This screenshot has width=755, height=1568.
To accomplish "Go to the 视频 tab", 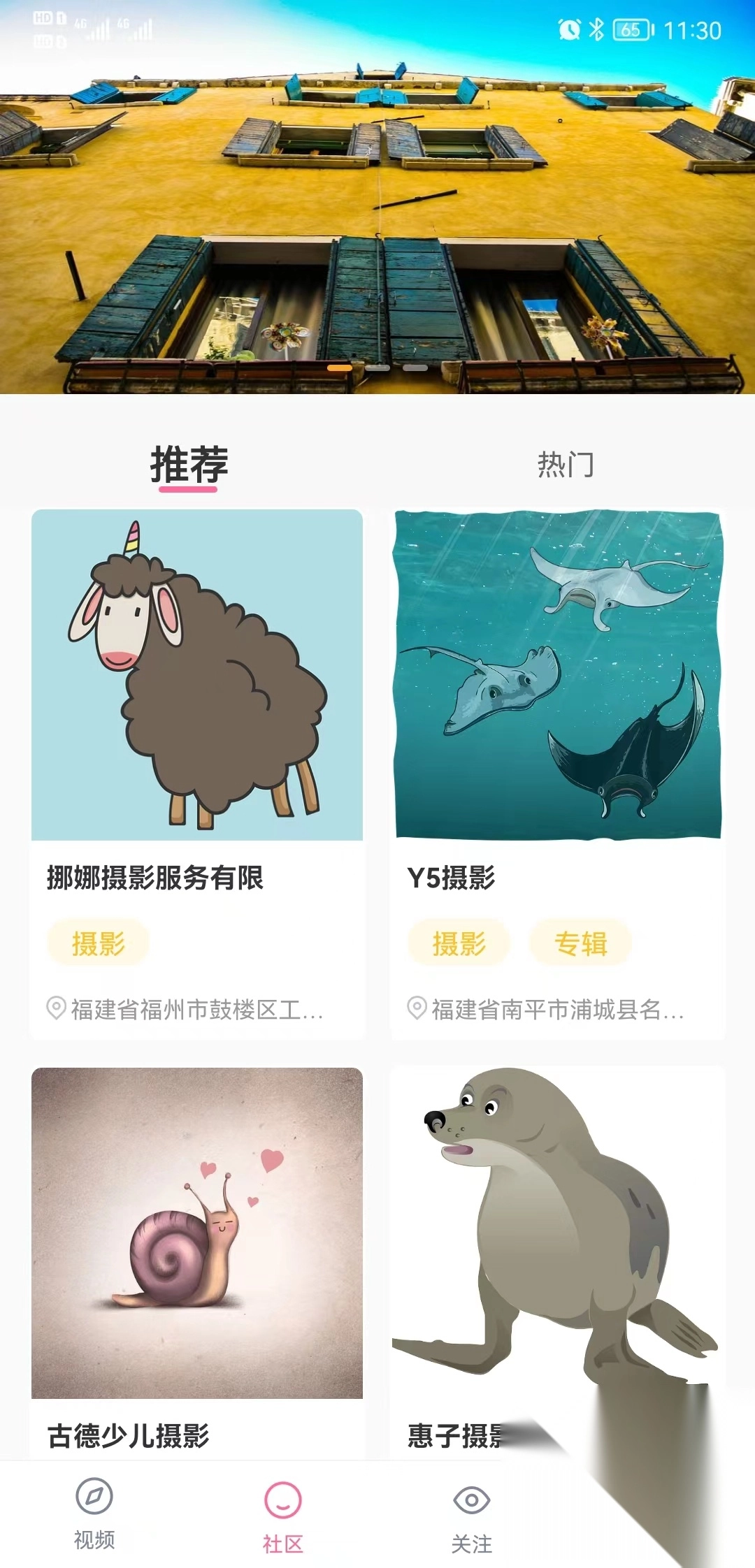I will click(x=94, y=1513).
